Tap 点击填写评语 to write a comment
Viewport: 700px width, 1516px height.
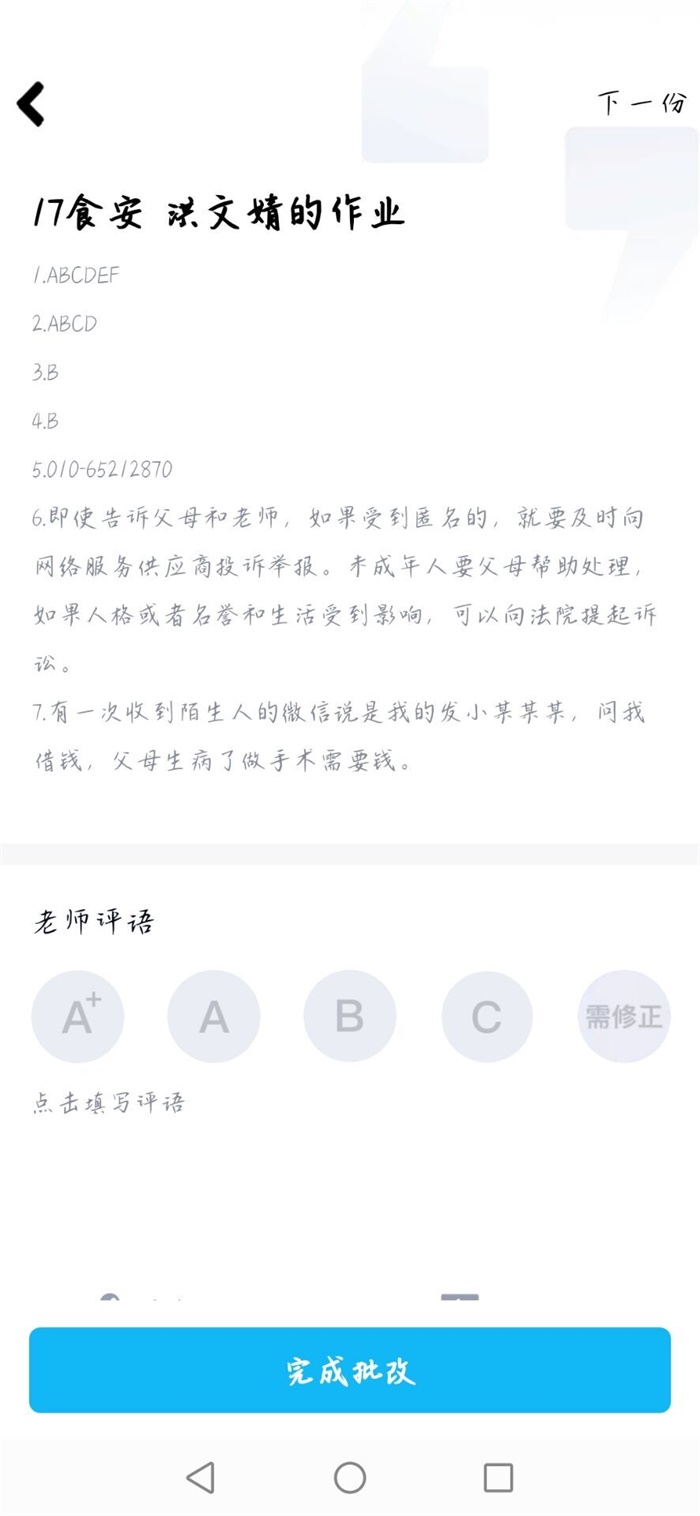108,1103
